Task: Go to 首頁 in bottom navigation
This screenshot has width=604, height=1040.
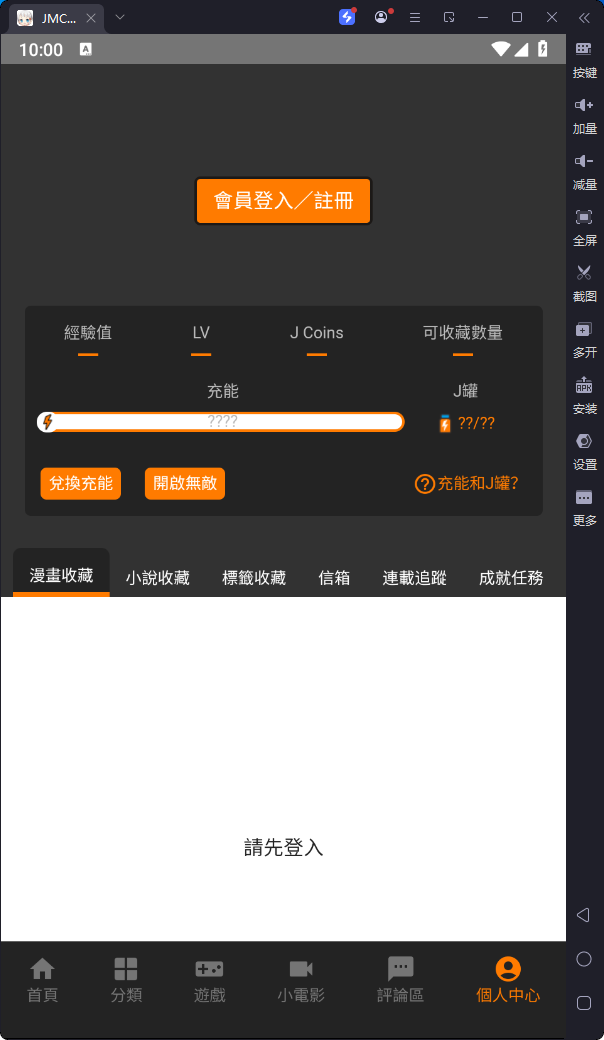Action: click(42, 980)
